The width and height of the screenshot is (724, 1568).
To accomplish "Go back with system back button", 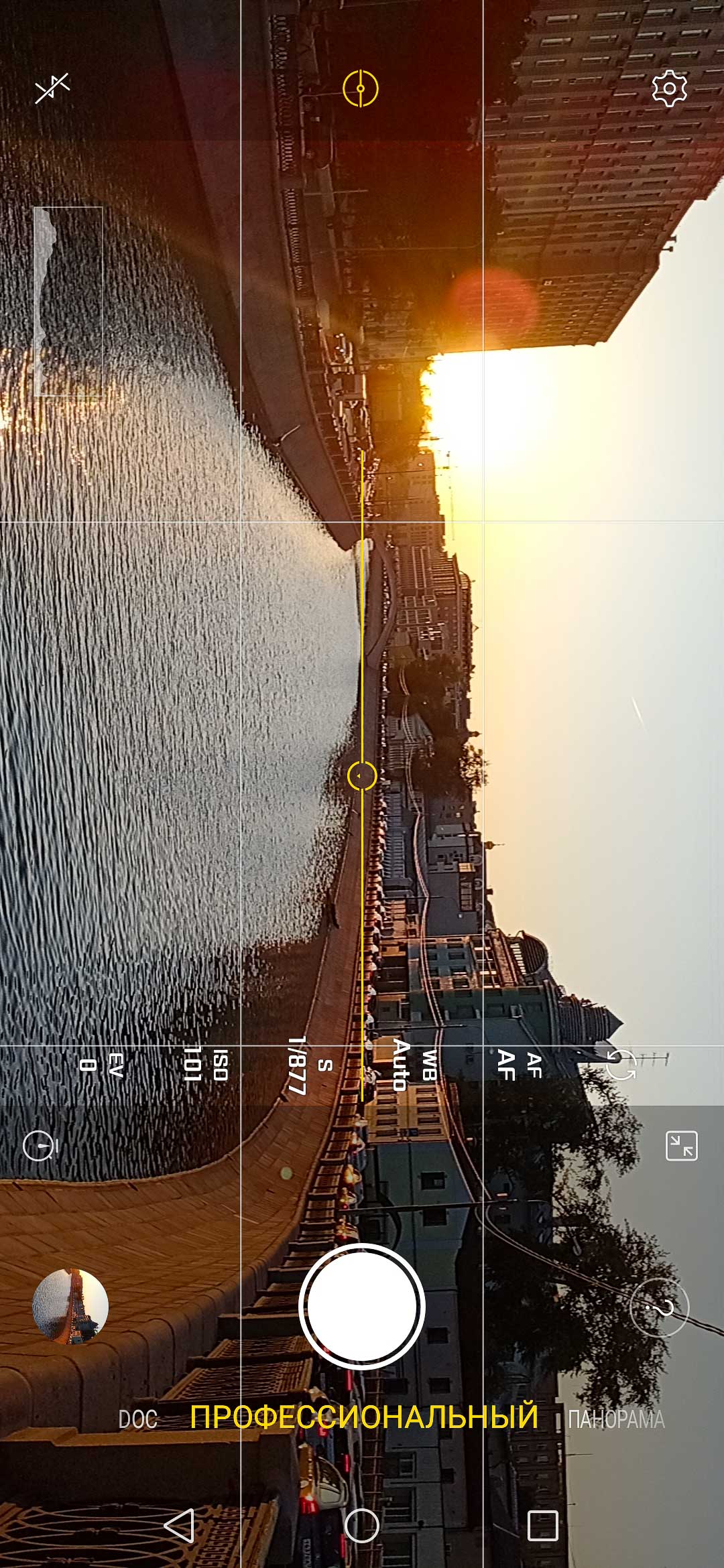I will pos(180,1526).
